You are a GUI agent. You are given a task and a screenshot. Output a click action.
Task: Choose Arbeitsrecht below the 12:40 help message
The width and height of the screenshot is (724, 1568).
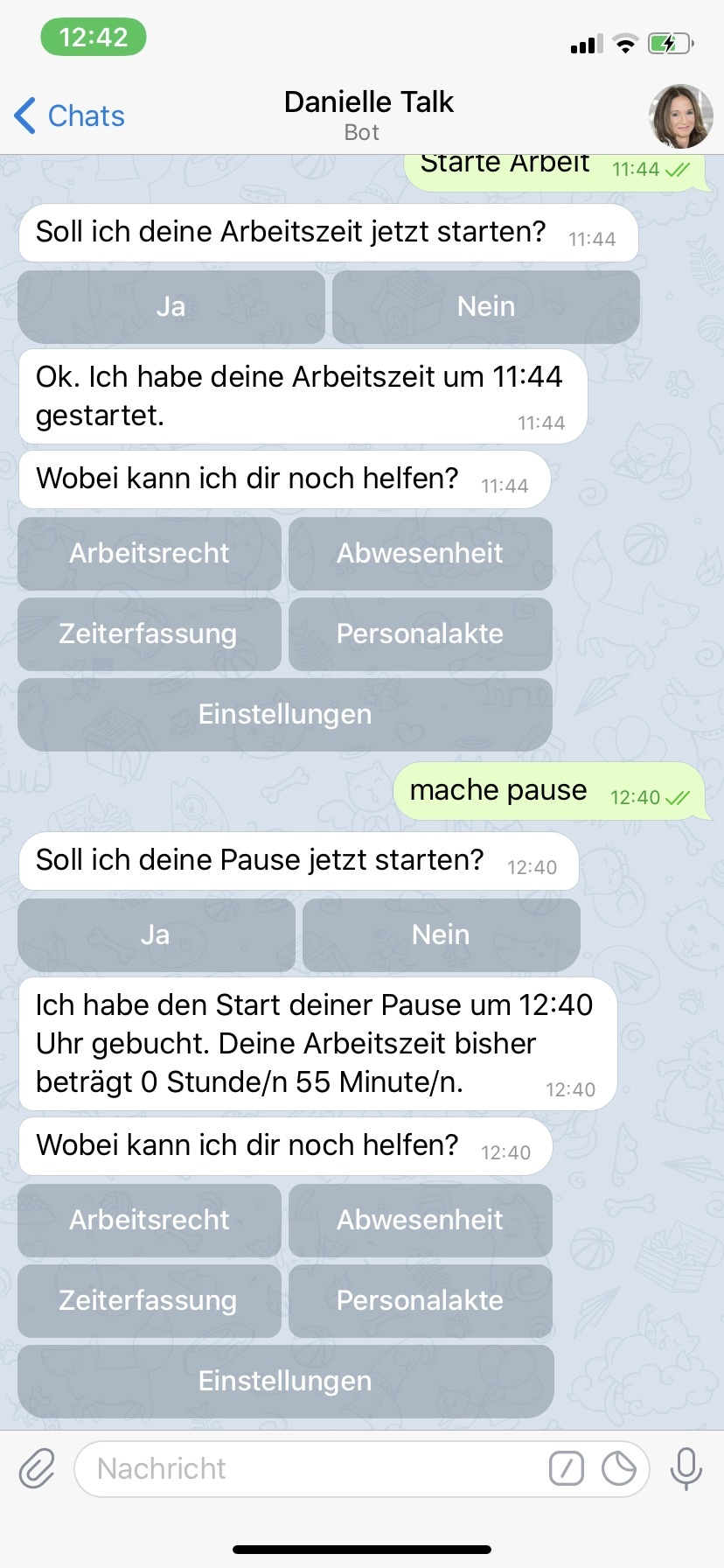150,1220
